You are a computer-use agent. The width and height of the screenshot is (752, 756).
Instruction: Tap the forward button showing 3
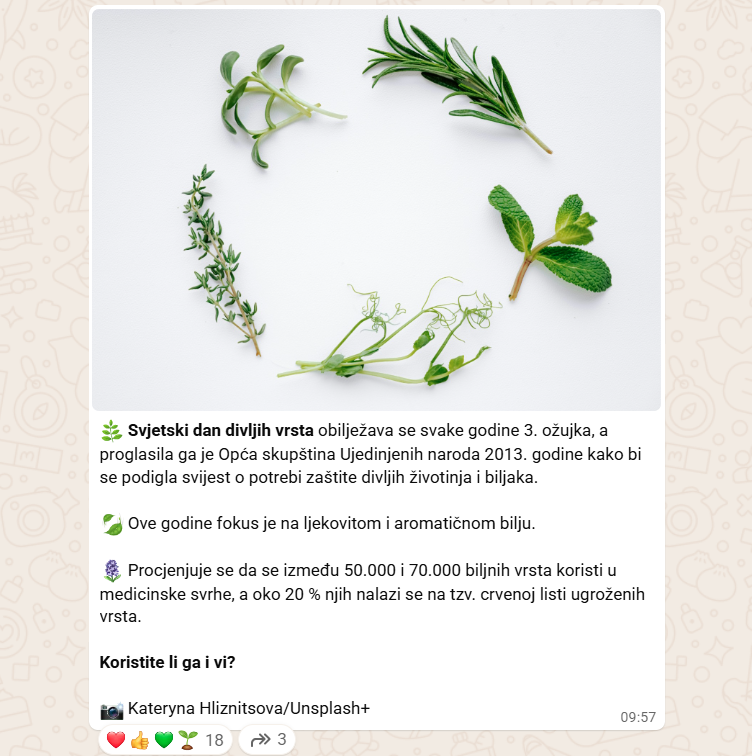click(x=267, y=740)
